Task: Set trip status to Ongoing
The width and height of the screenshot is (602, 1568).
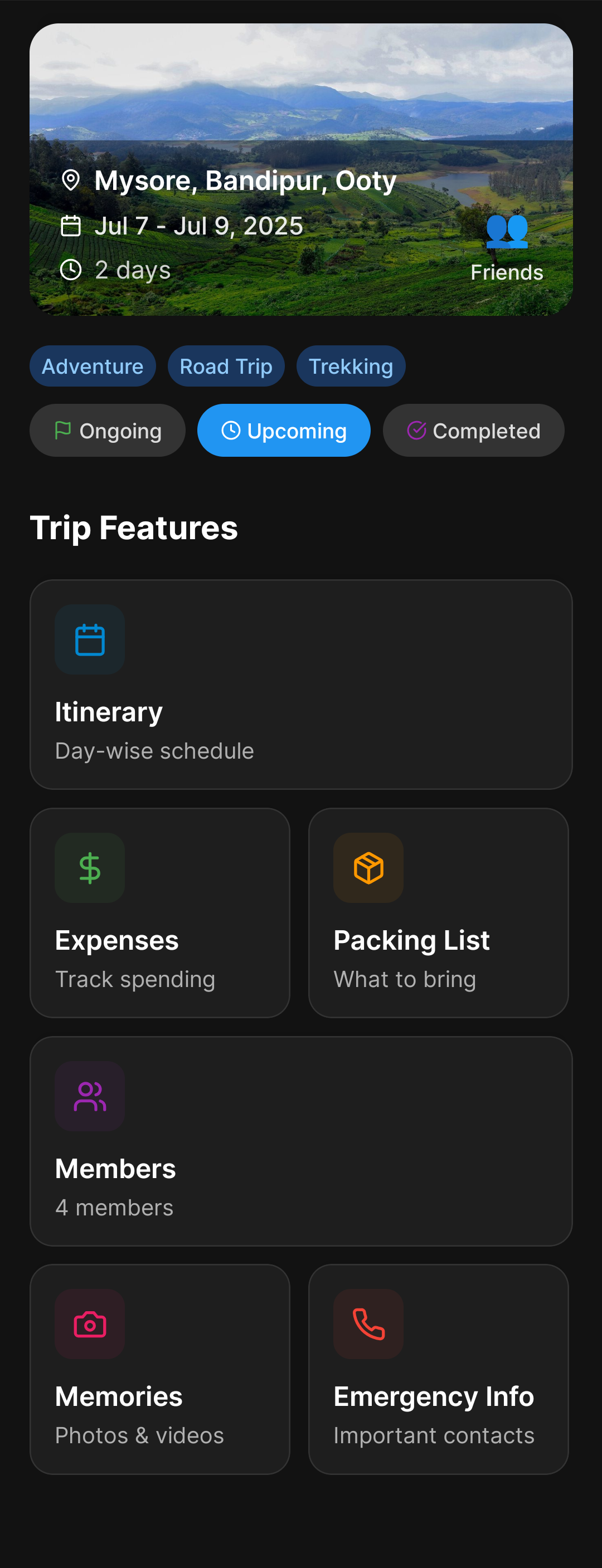Action: (107, 431)
